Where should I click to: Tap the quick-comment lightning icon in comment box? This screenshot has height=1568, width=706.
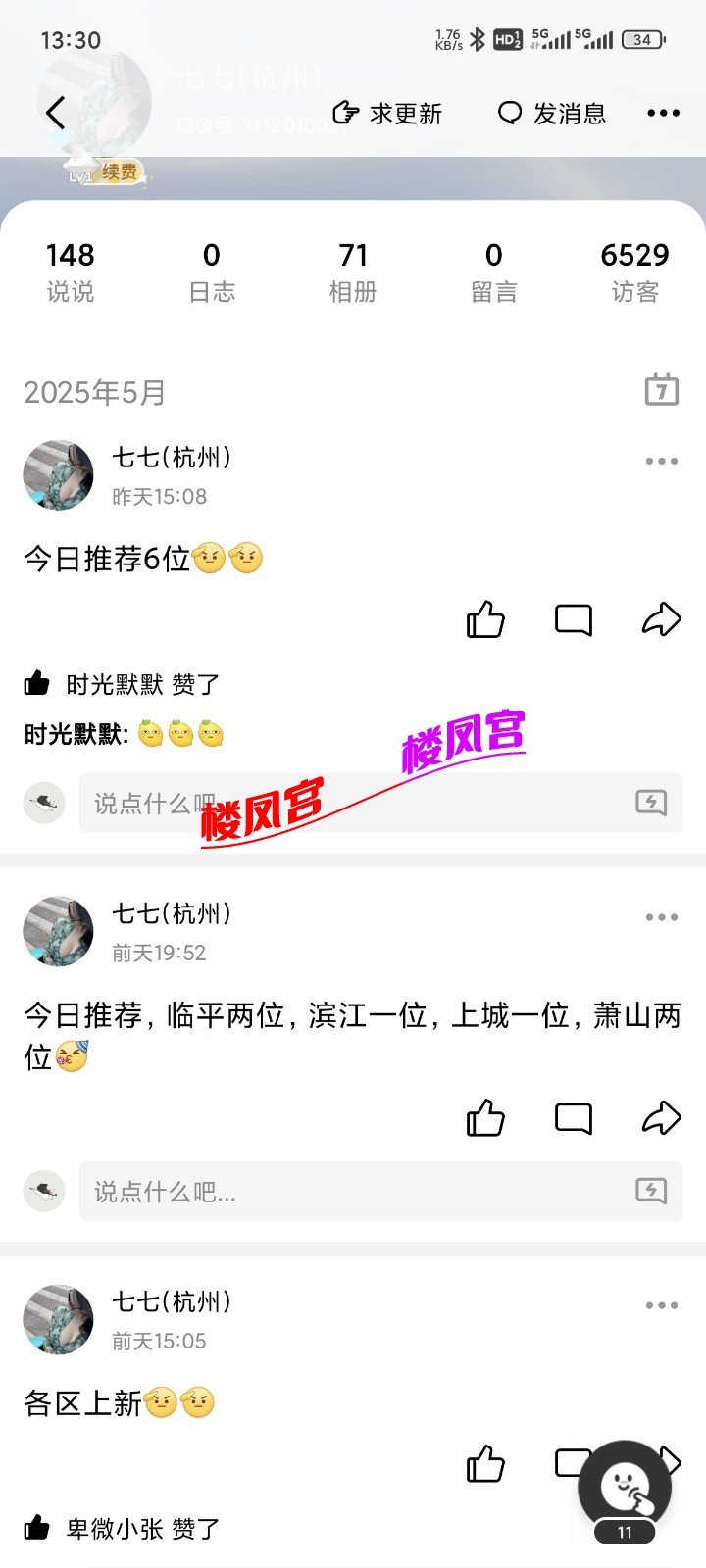tap(650, 803)
